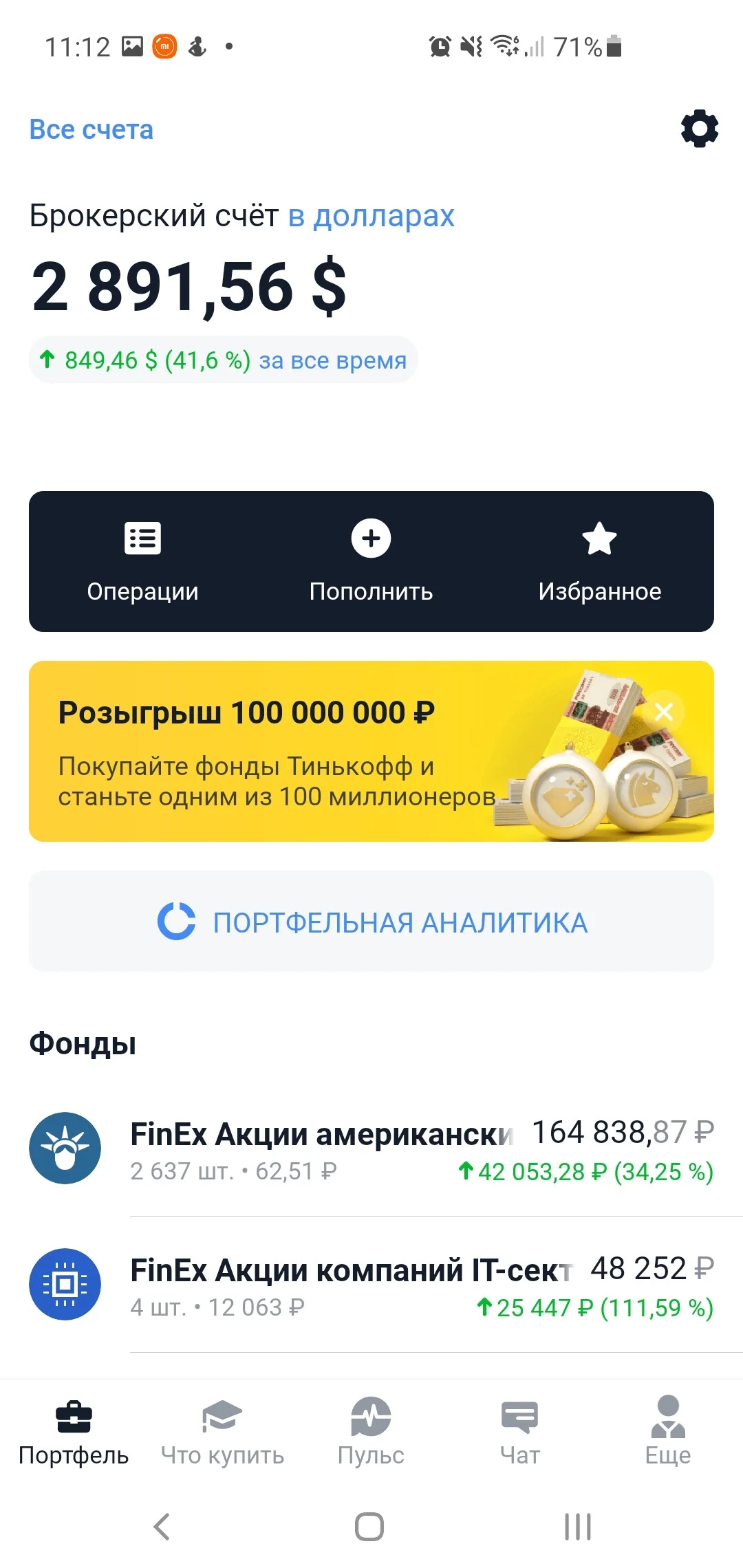Screen dimensions: 743x1568
Task: Open the settings gear icon
Action: tap(700, 129)
